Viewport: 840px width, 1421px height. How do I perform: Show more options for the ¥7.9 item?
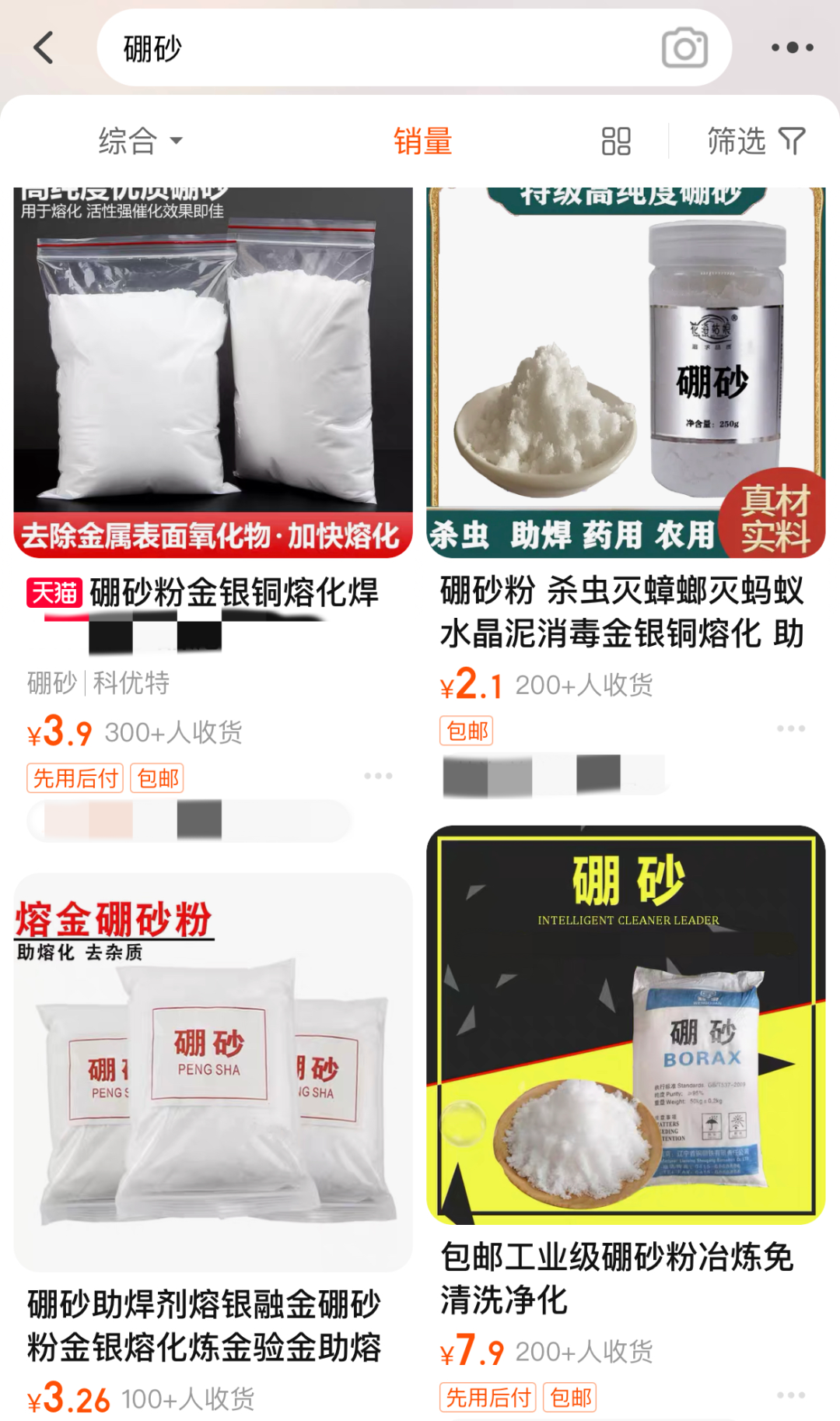click(790, 1395)
